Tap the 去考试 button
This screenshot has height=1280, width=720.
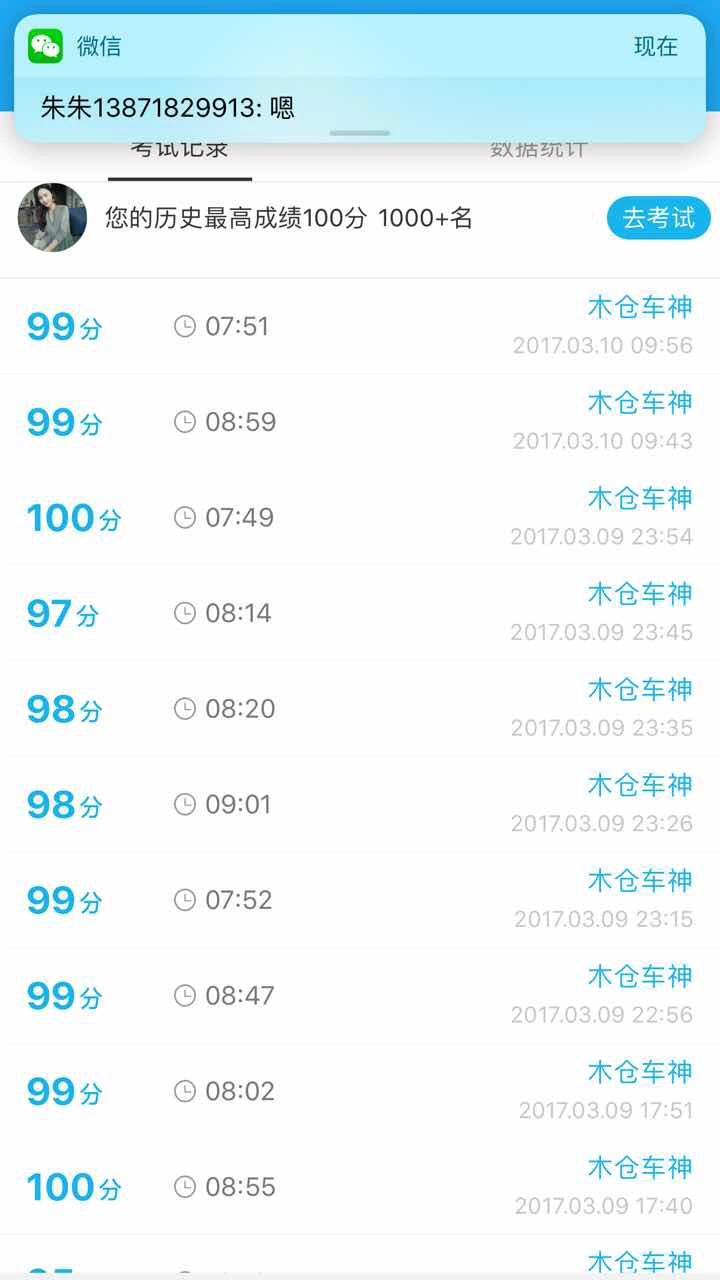pos(658,218)
